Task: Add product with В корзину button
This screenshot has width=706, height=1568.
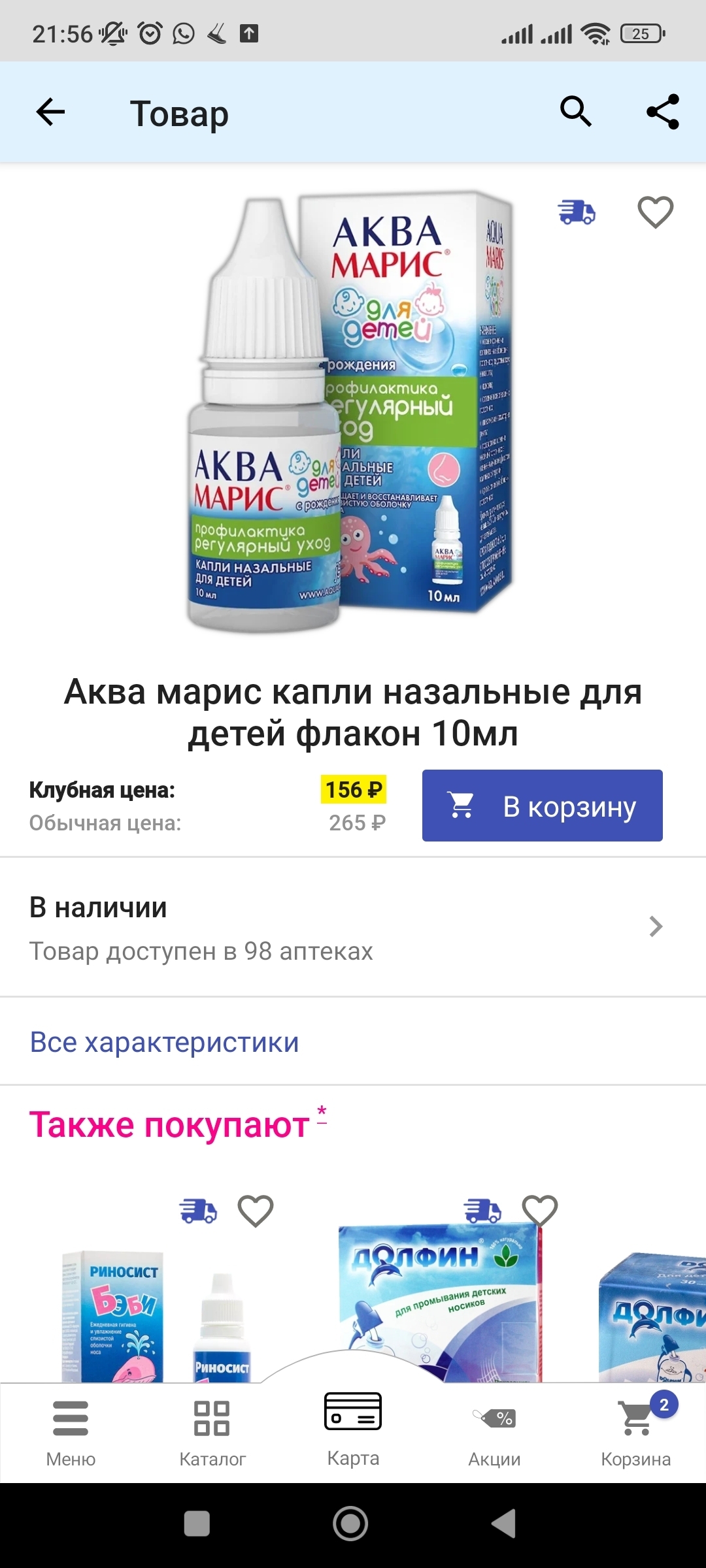Action: pyautogui.click(x=542, y=806)
